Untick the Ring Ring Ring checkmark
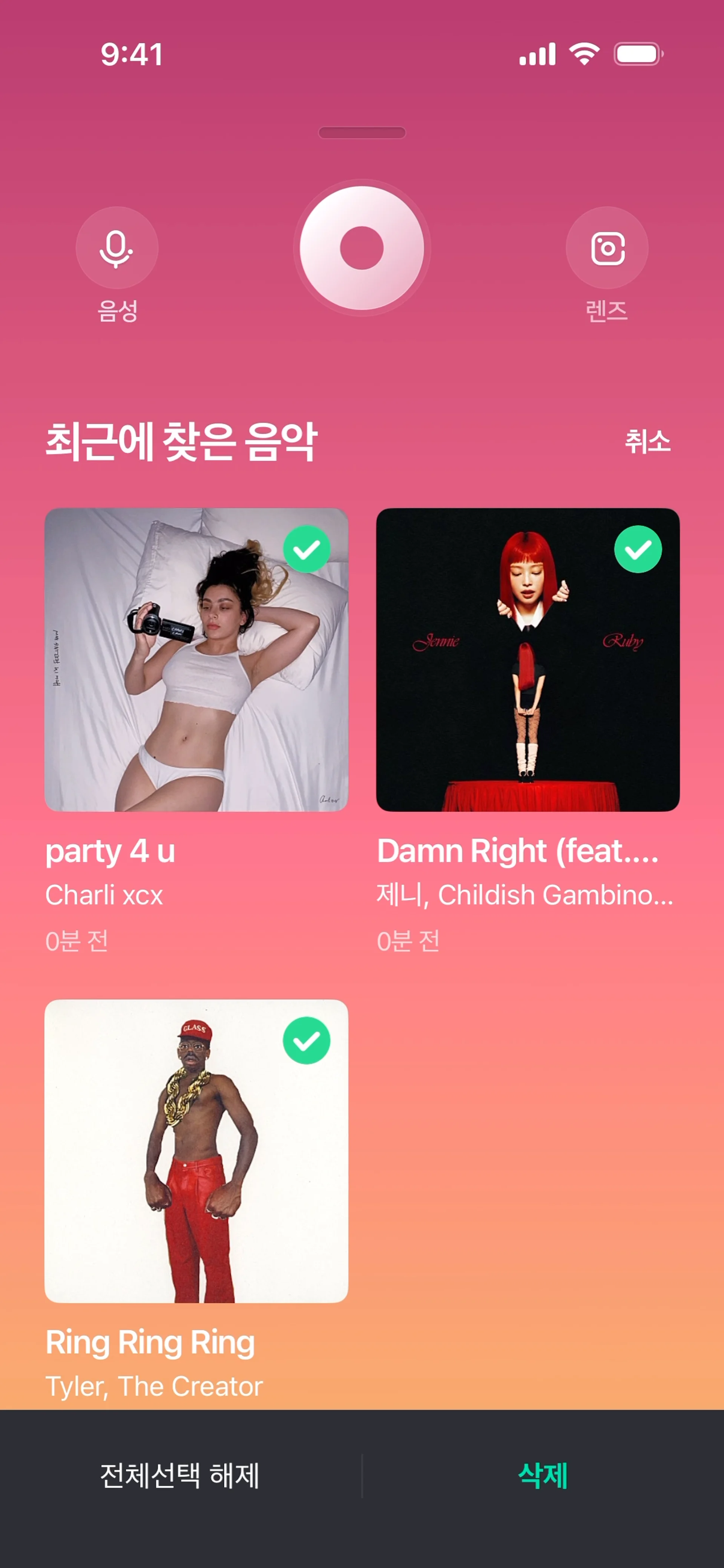Image resolution: width=724 pixels, height=1568 pixels. click(306, 1040)
